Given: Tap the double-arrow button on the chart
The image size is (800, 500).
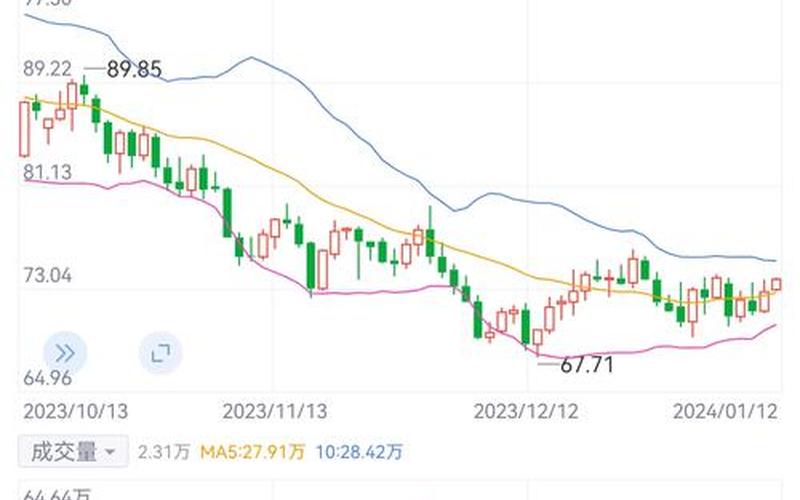Looking at the screenshot, I should (65, 352).
